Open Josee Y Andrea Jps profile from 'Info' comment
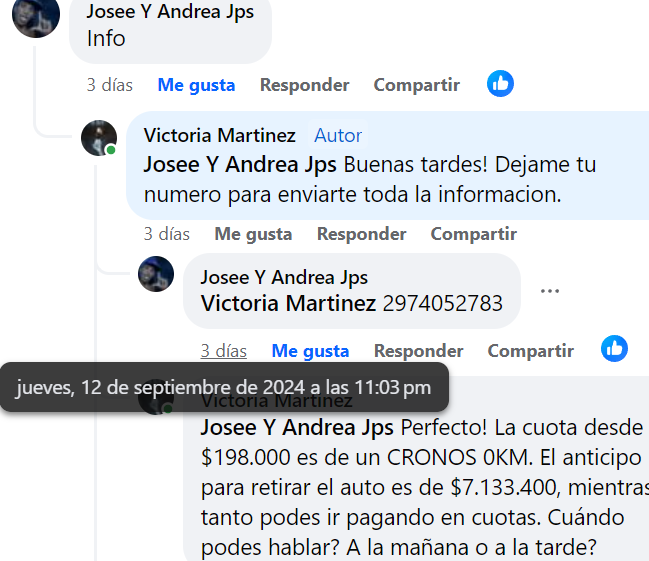 coord(170,12)
